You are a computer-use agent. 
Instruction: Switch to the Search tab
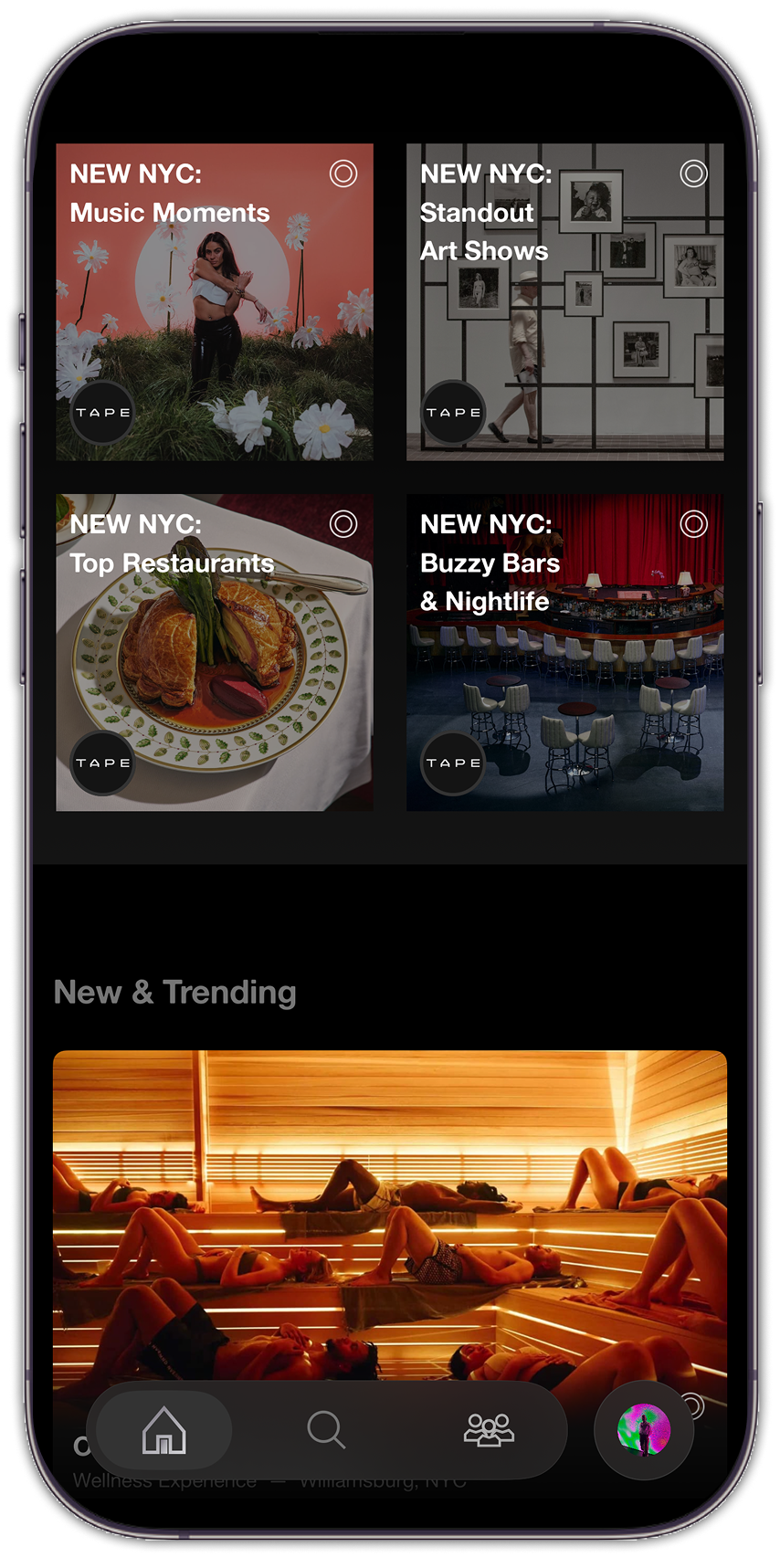point(326,1429)
